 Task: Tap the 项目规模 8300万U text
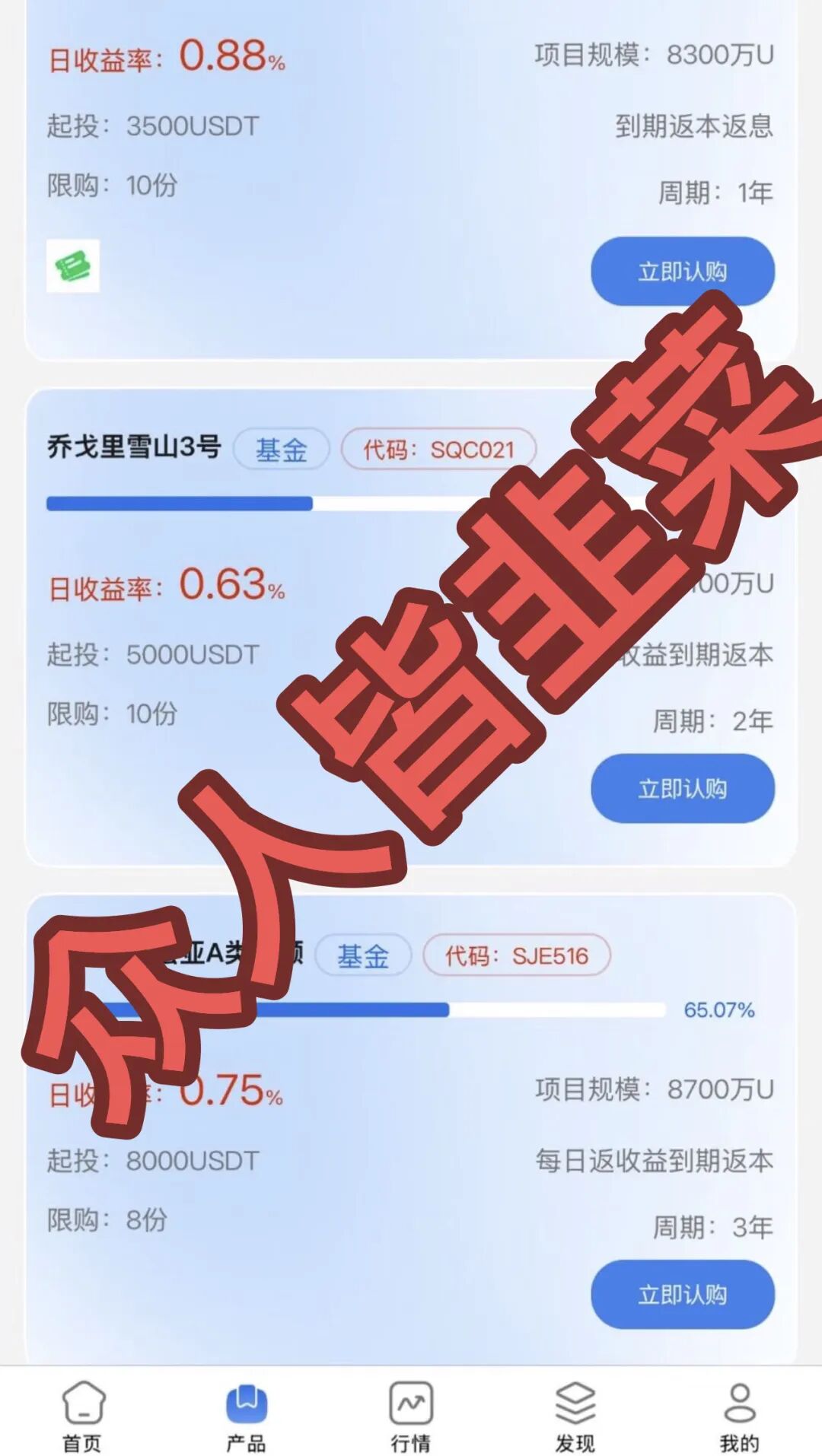(x=652, y=53)
